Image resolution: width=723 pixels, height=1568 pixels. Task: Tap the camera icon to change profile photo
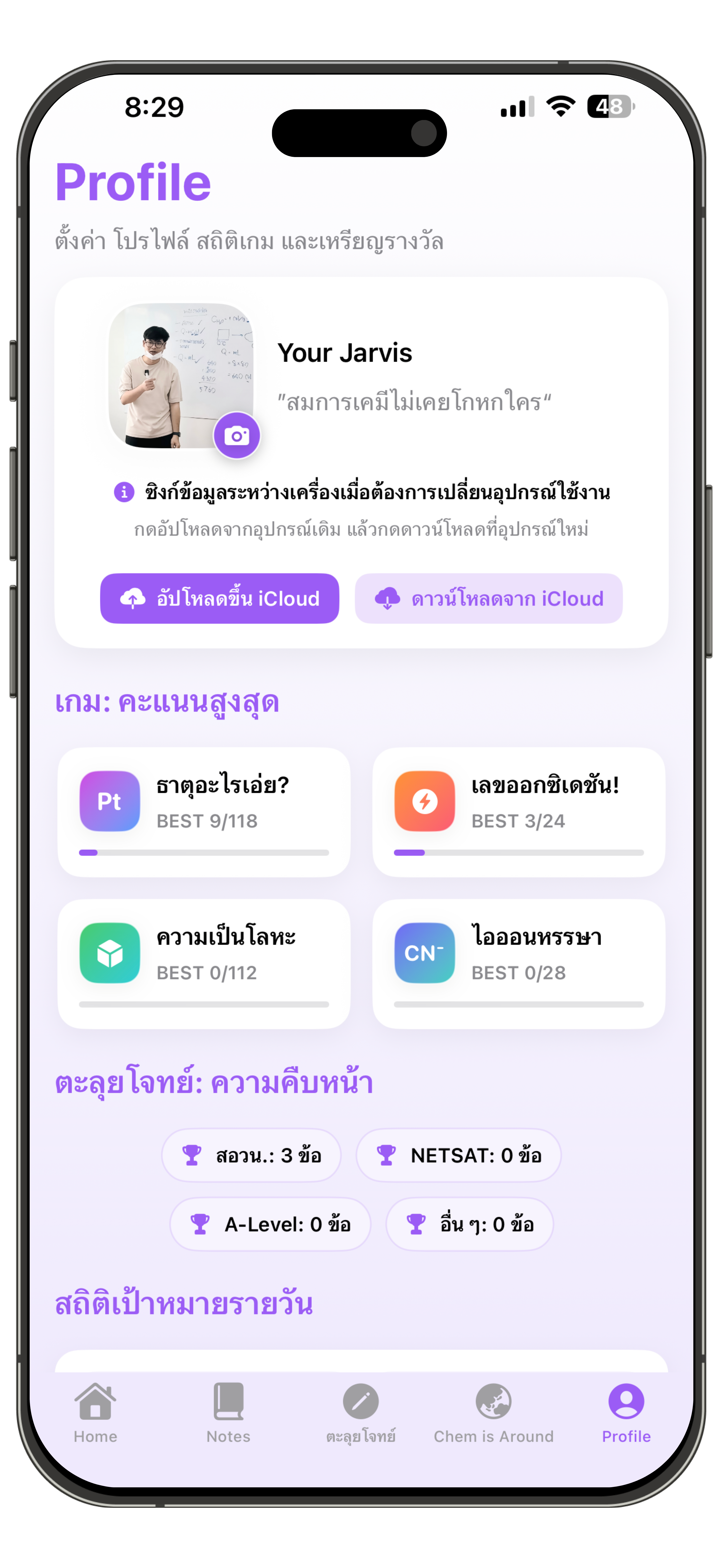pos(237,435)
